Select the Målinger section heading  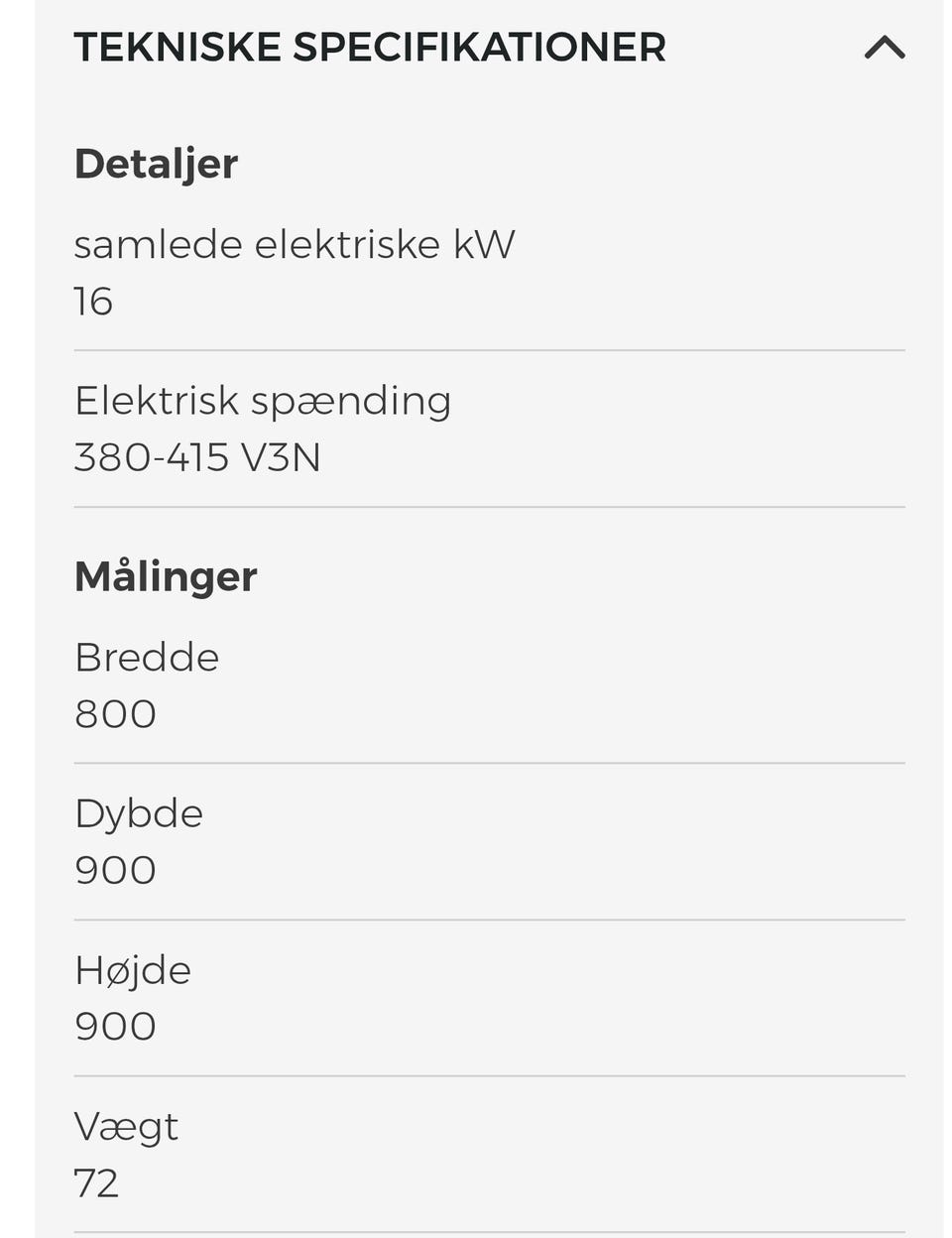tap(165, 575)
